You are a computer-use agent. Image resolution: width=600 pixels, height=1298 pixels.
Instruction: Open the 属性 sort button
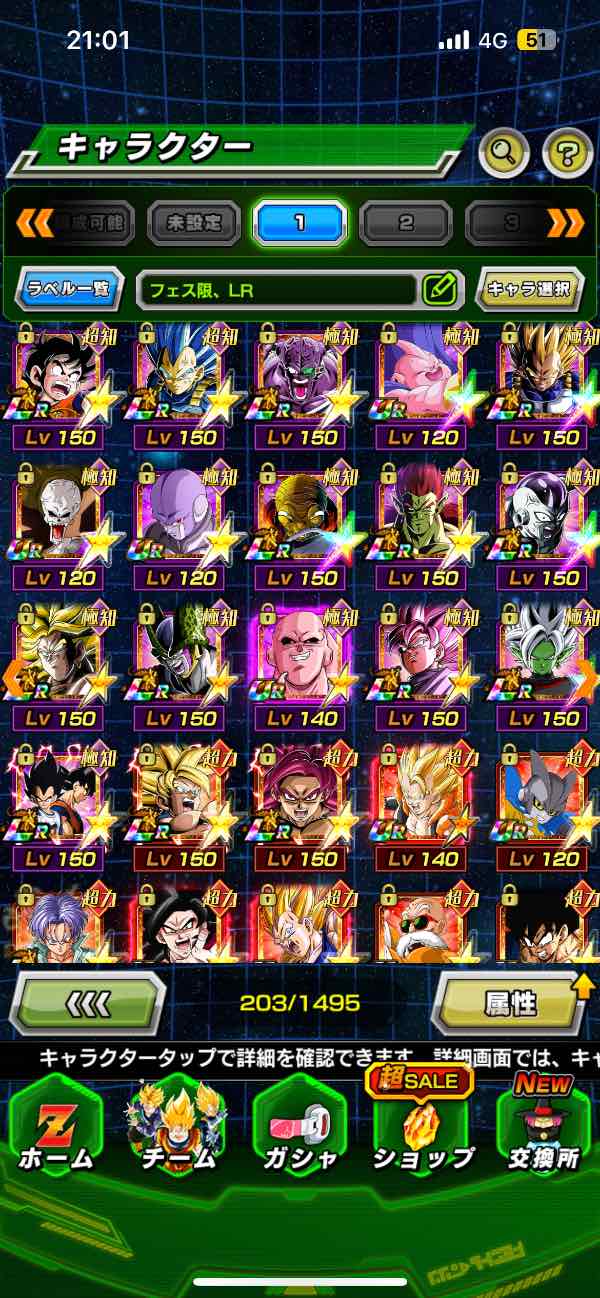click(x=511, y=1003)
